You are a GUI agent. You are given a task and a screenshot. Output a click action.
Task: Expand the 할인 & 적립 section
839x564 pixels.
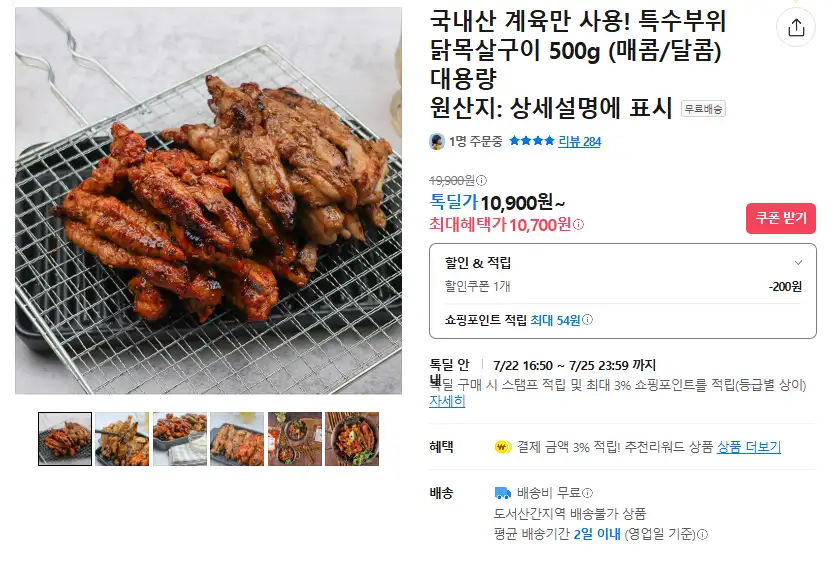(x=797, y=263)
